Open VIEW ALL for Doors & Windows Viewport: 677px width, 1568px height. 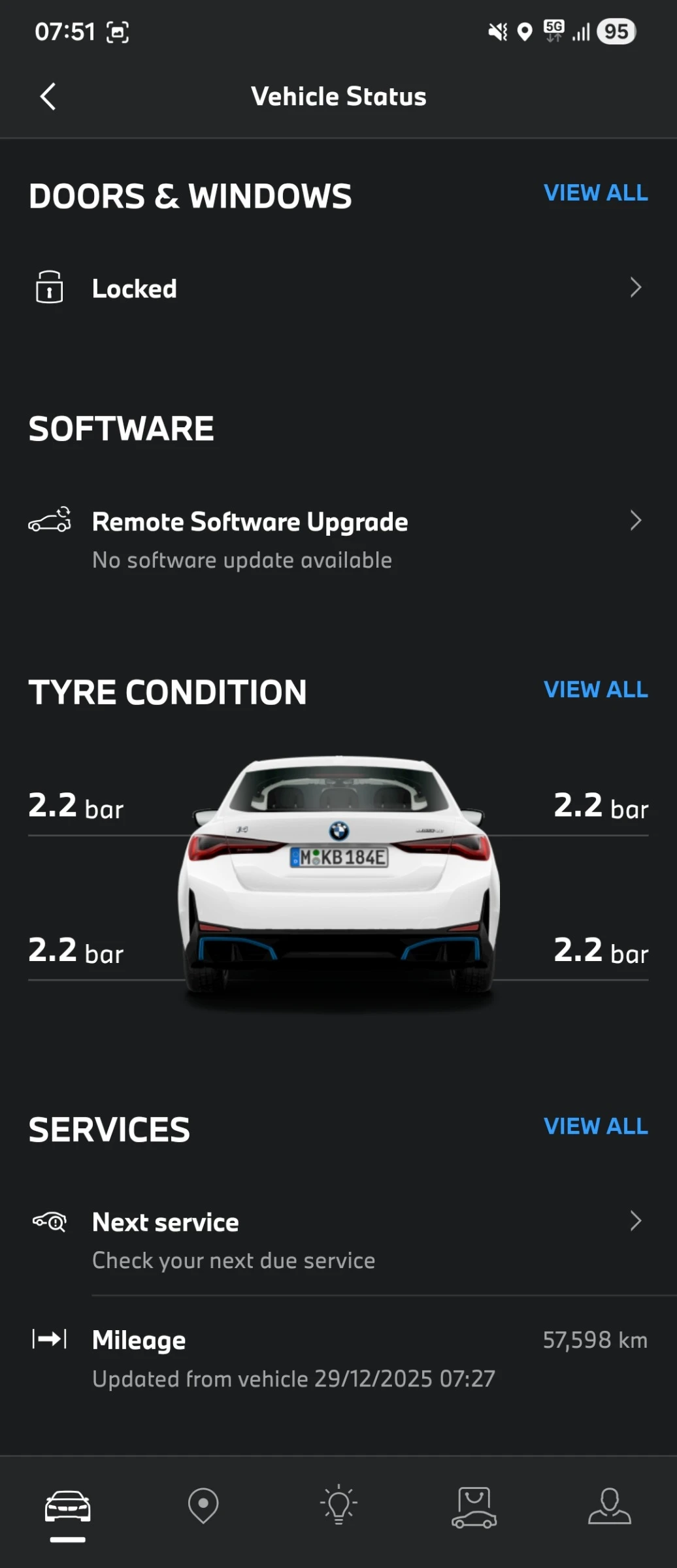pos(595,192)
